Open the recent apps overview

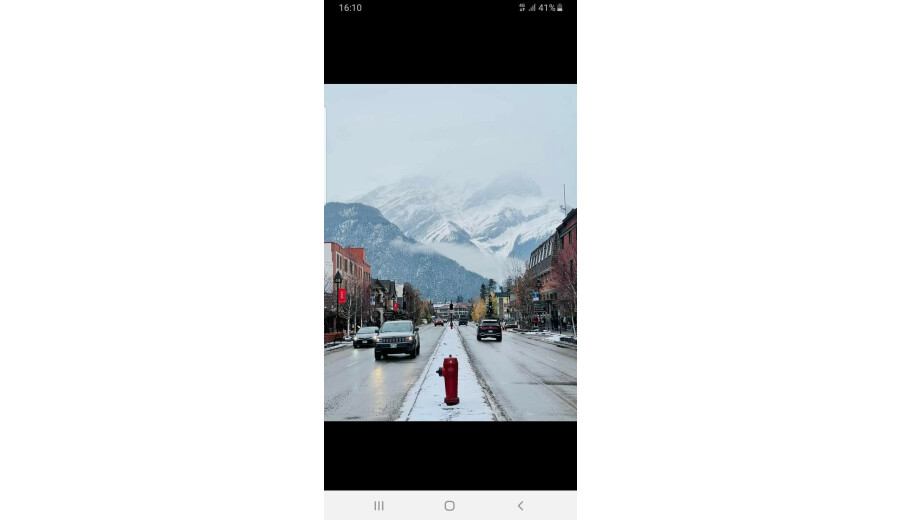point(379,506)
